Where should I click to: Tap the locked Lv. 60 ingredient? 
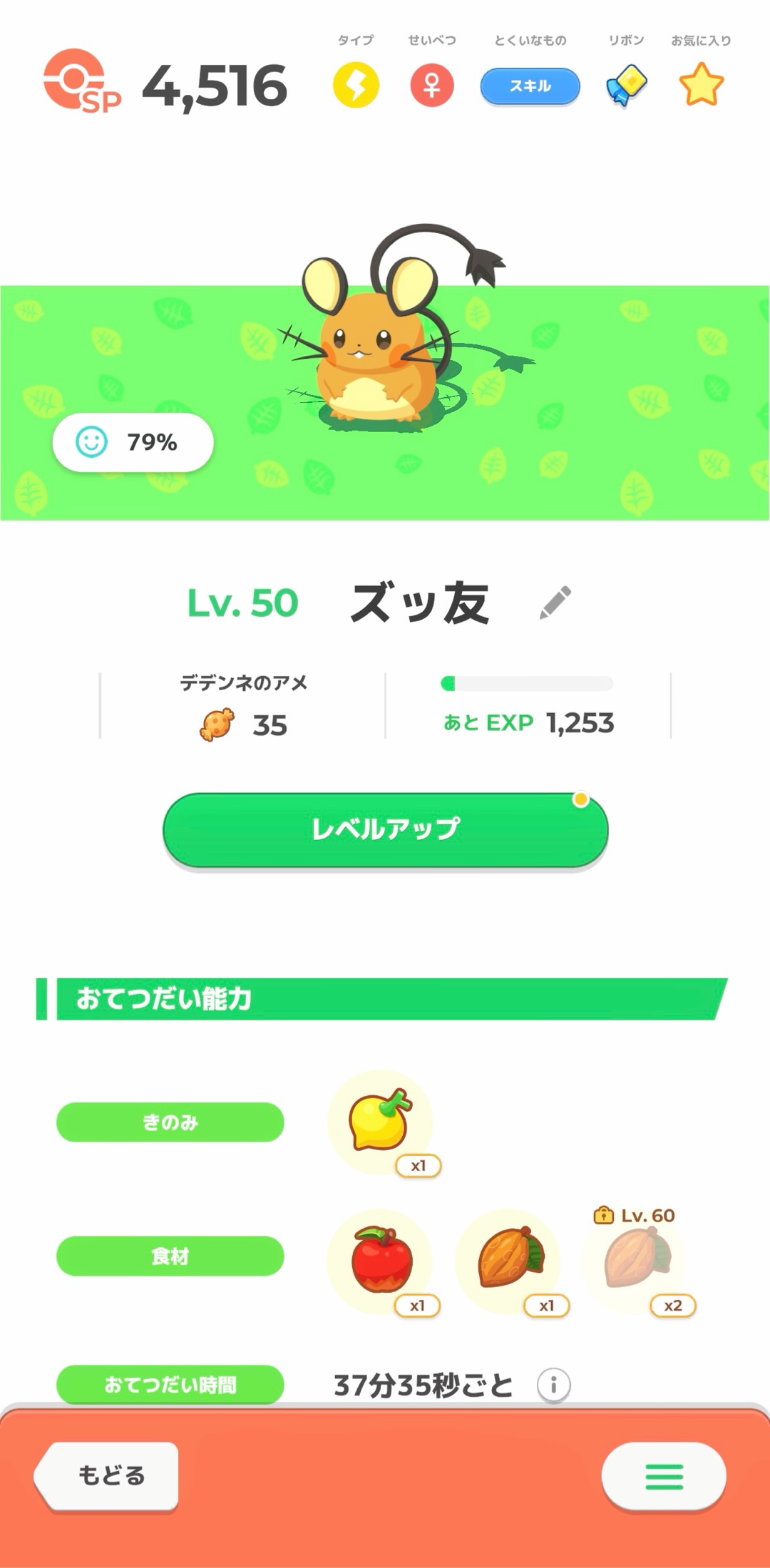pyautogui.click(x=637, y=1261)
